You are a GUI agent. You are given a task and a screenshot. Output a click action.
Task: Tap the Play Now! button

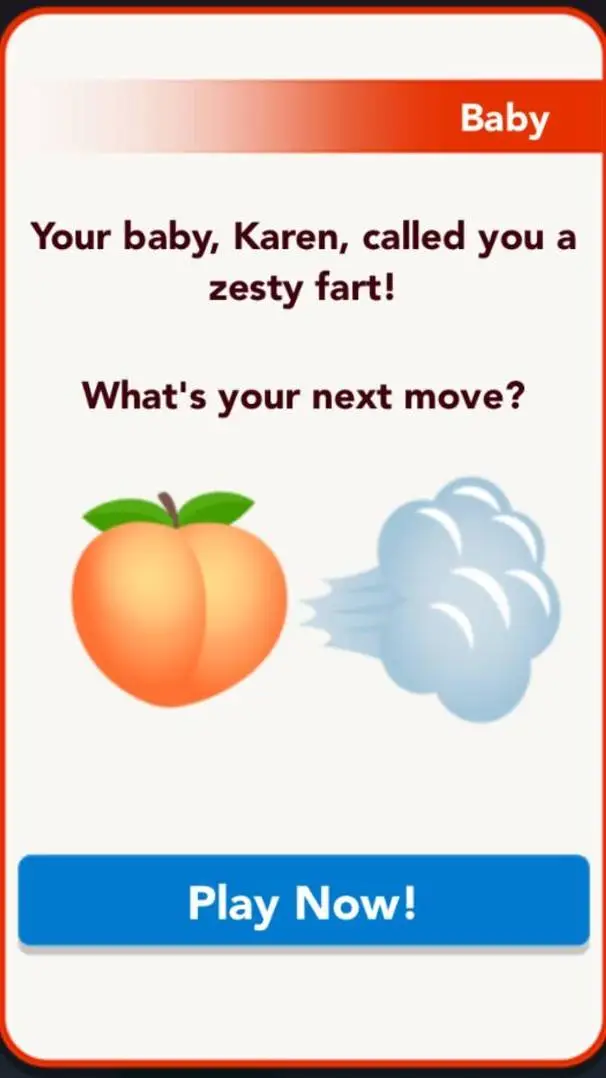(x=302, y=901)
